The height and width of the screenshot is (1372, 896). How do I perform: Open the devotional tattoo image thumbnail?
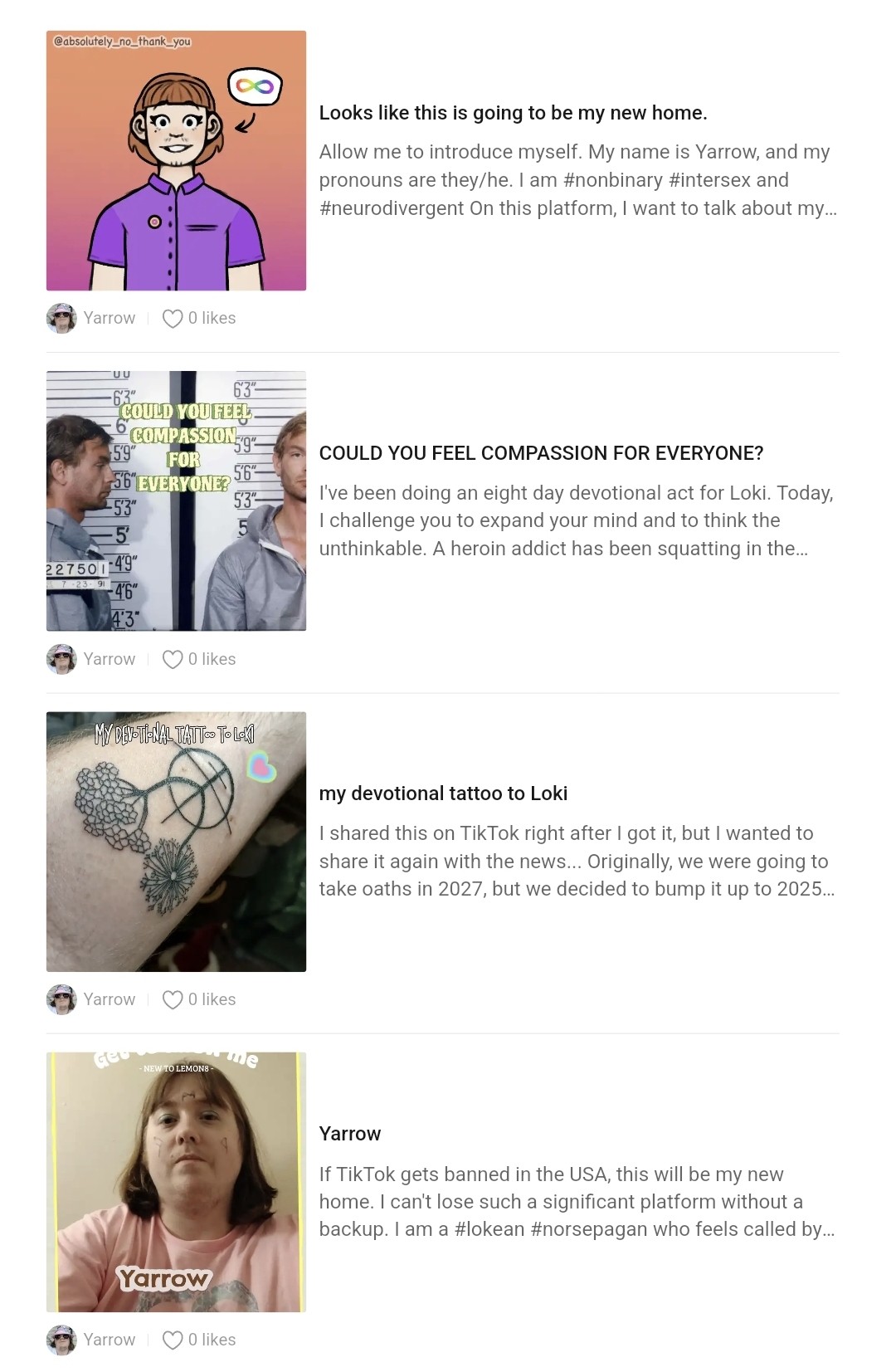(176, 841)
